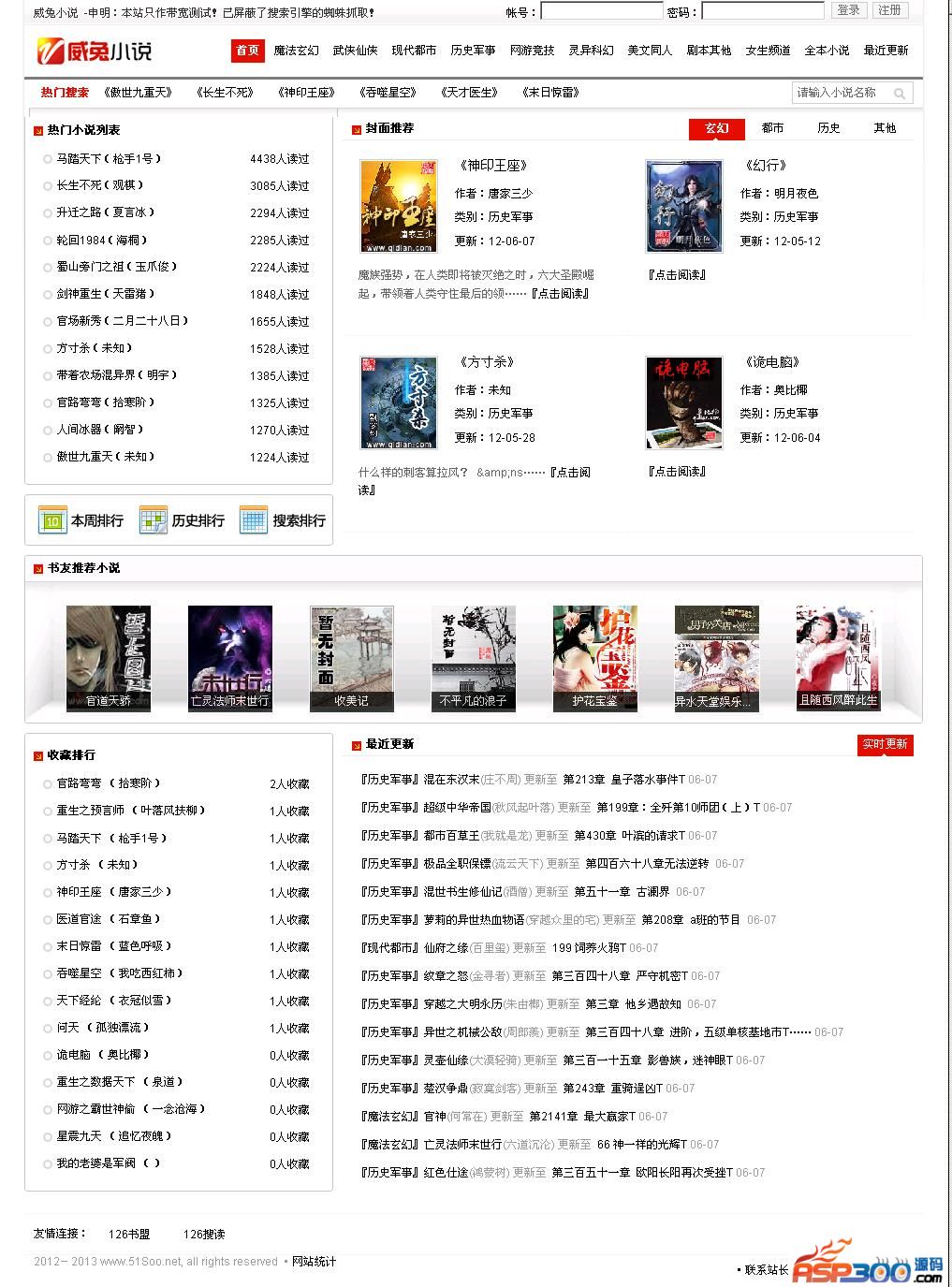Open the 护花宝鉴 recommended novel cover
The height and width of the screenshot is (1287, 952).
tap(594, 658)
